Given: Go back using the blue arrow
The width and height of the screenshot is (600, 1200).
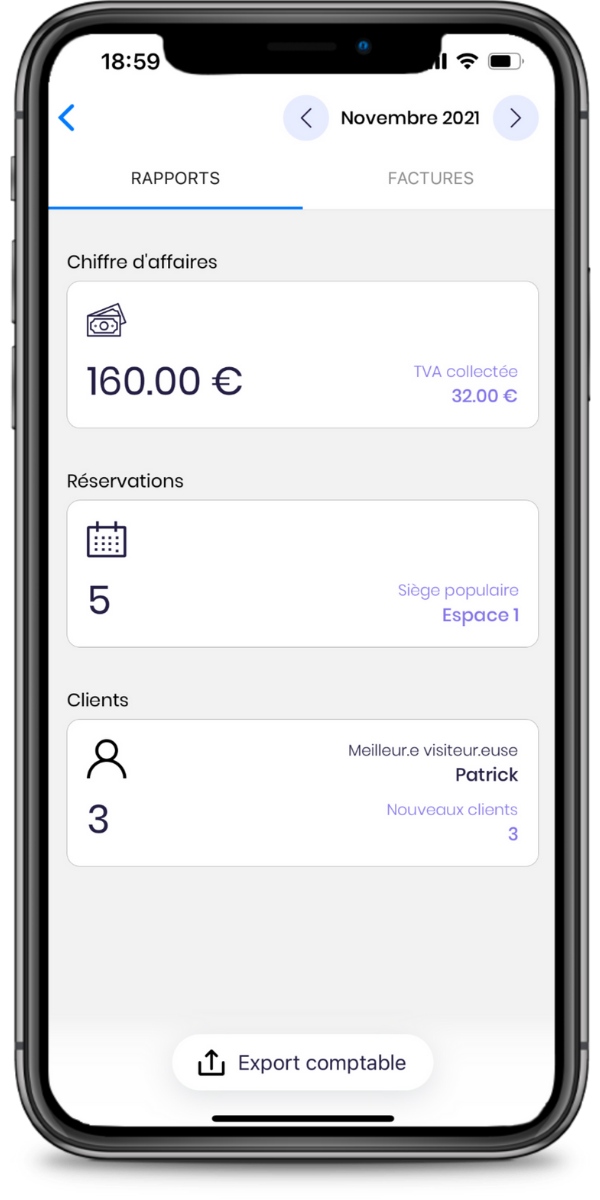Looking at the screenshot, I should (67, 118).
